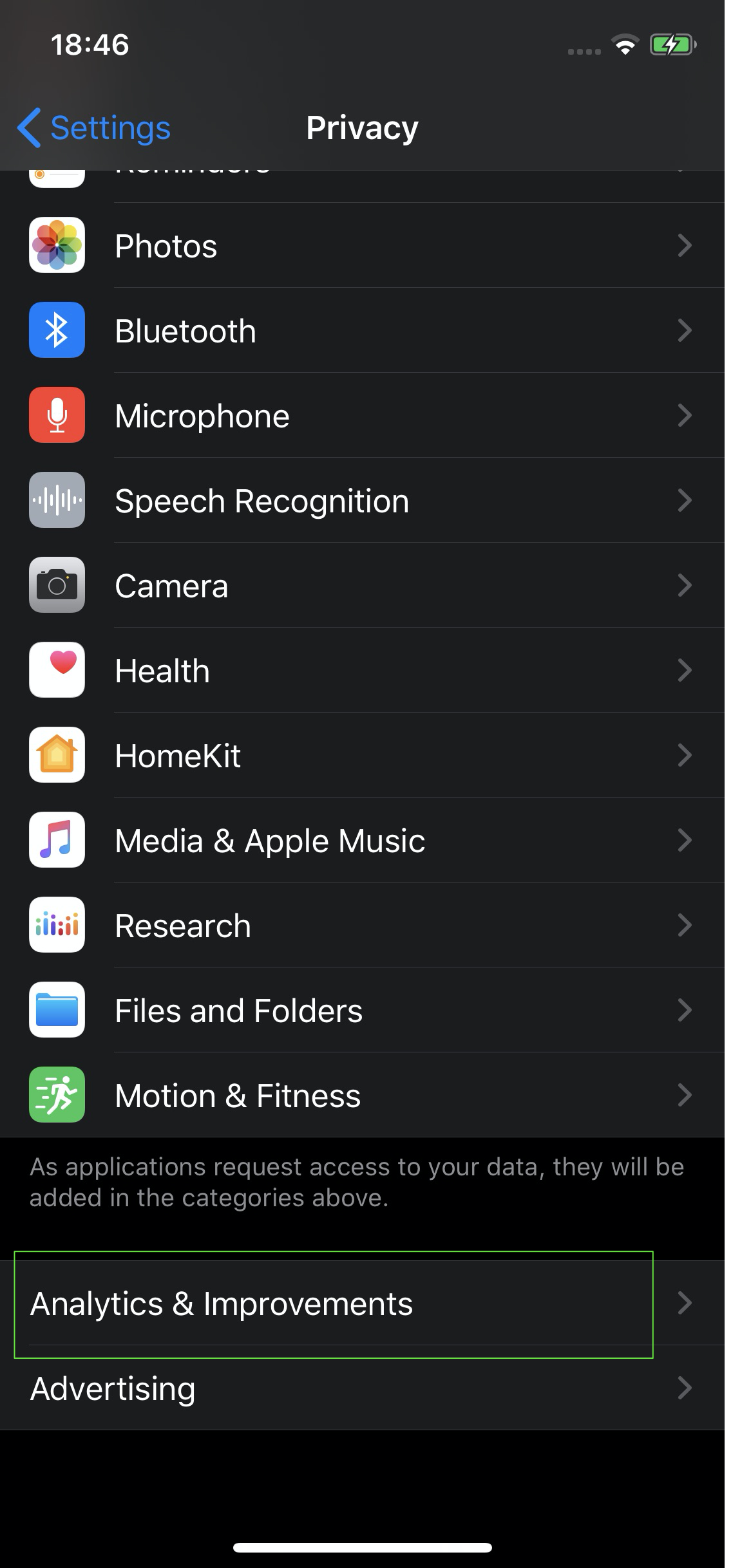Open Advertising settings
751x1568 pixels.
(361, 1389)
